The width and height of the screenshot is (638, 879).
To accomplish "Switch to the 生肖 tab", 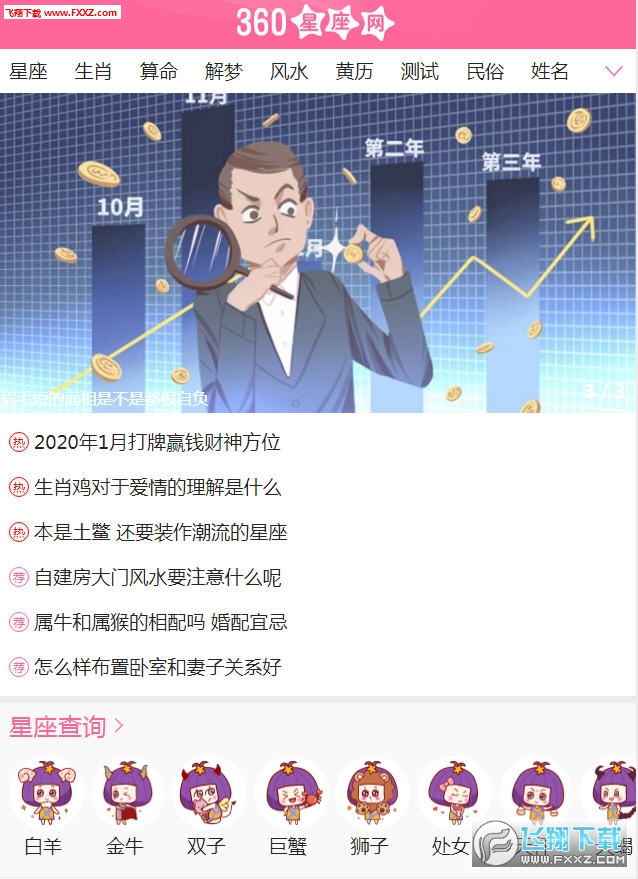I will (x=93, y=71).
